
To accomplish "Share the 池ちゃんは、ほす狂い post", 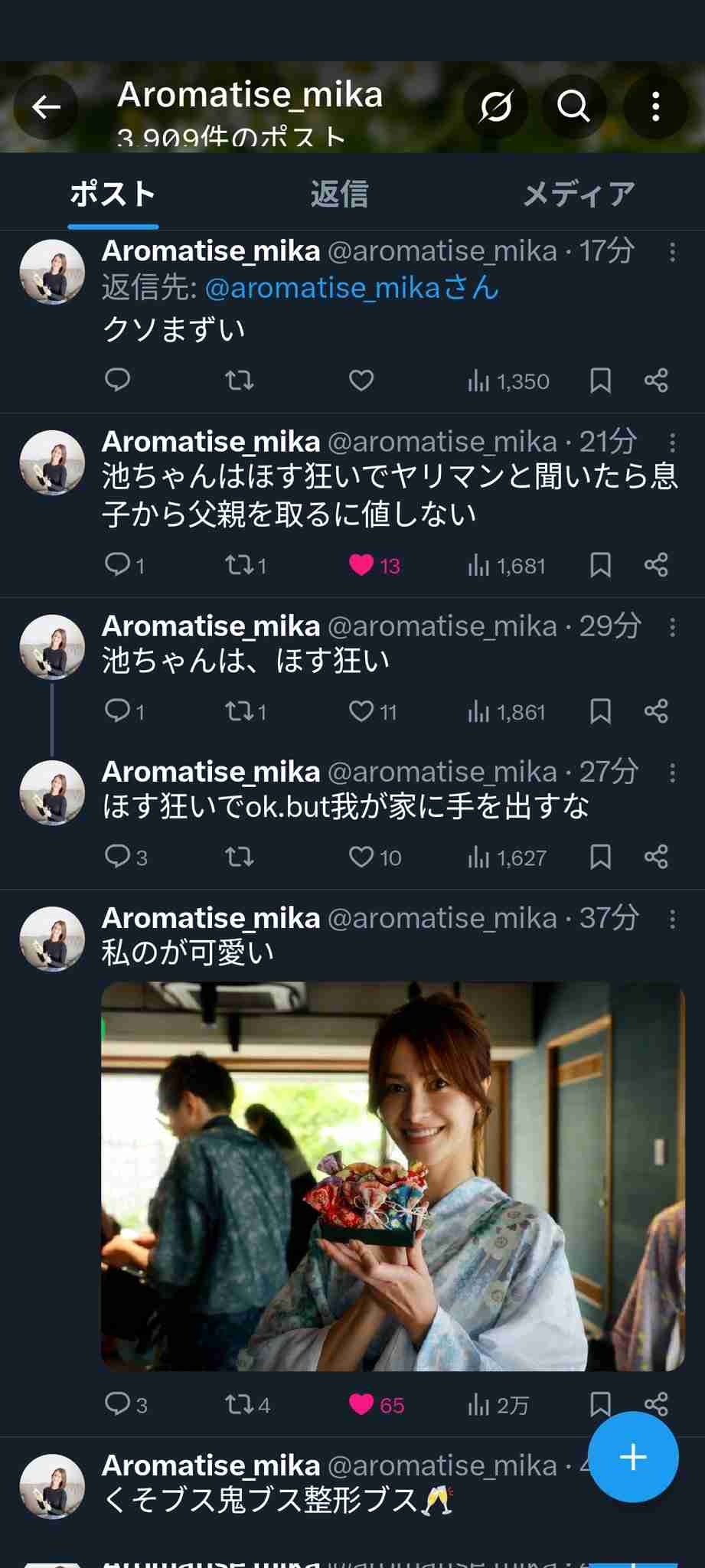I will point(656,712).
